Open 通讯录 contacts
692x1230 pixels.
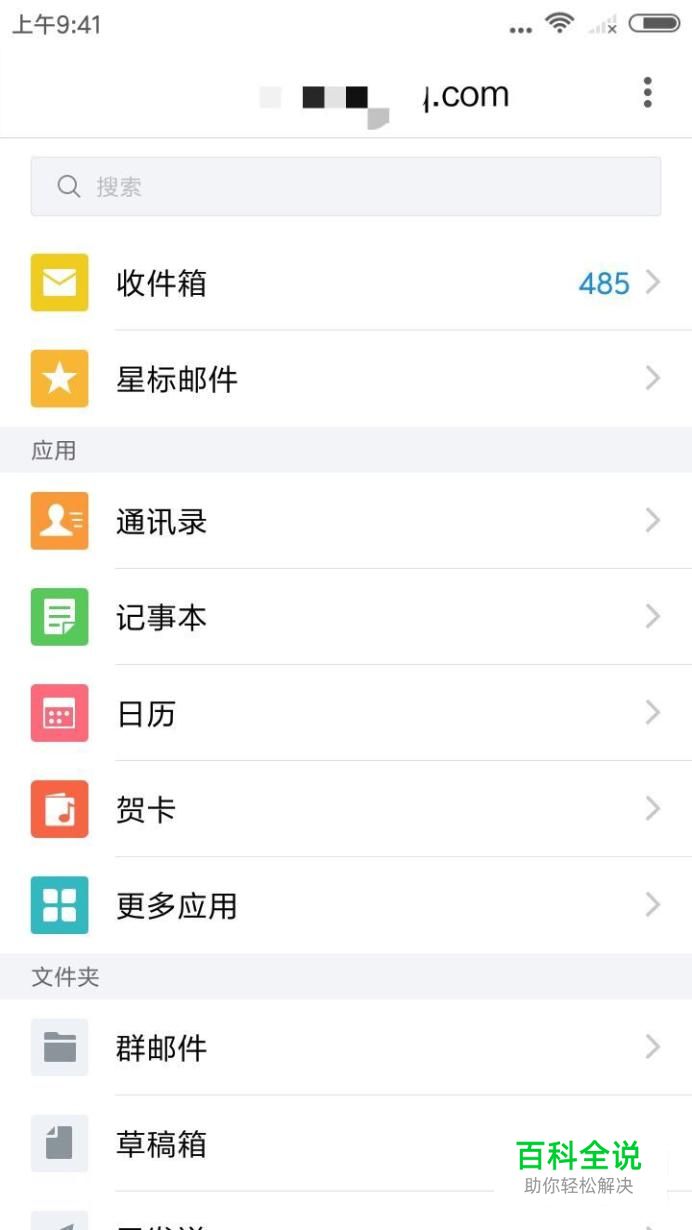(x=346, y=521)
